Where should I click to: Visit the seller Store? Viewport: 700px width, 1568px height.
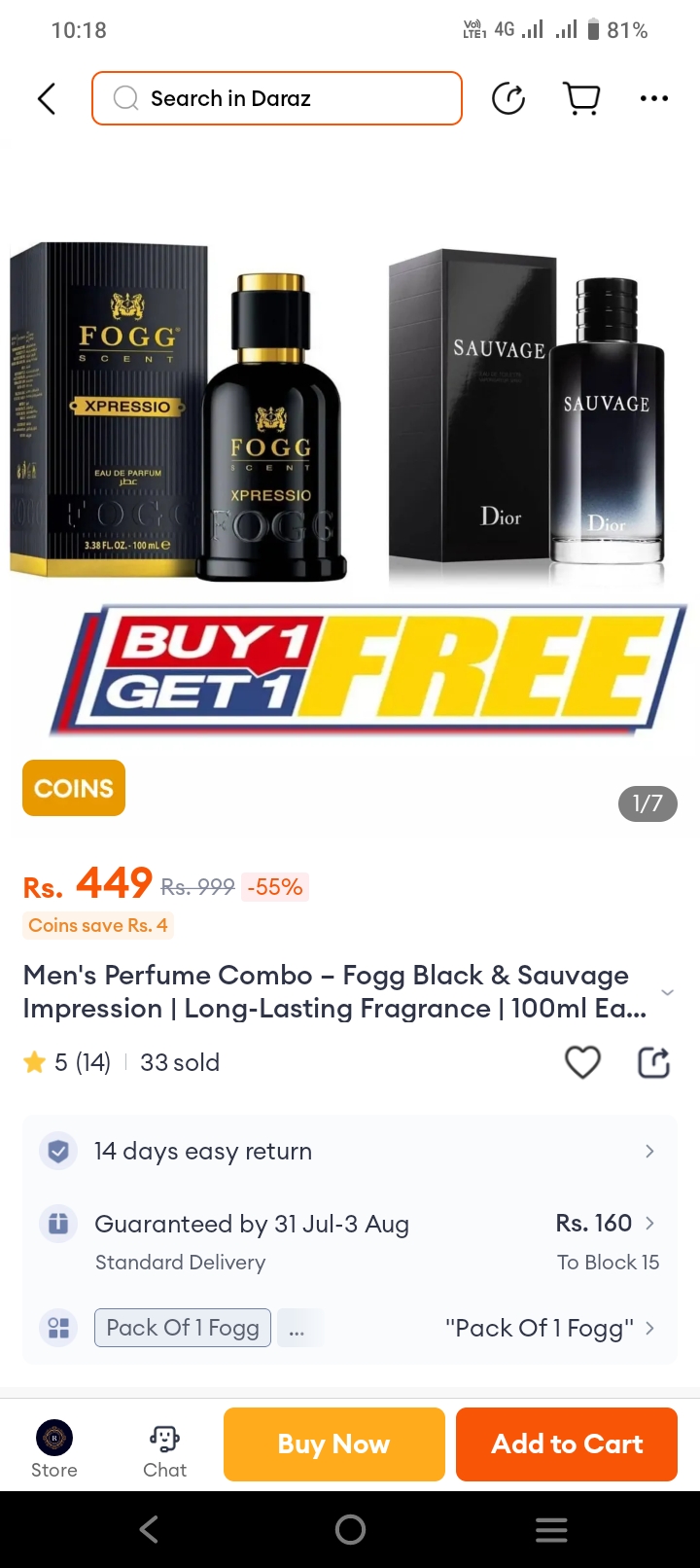pos(54,1448)
